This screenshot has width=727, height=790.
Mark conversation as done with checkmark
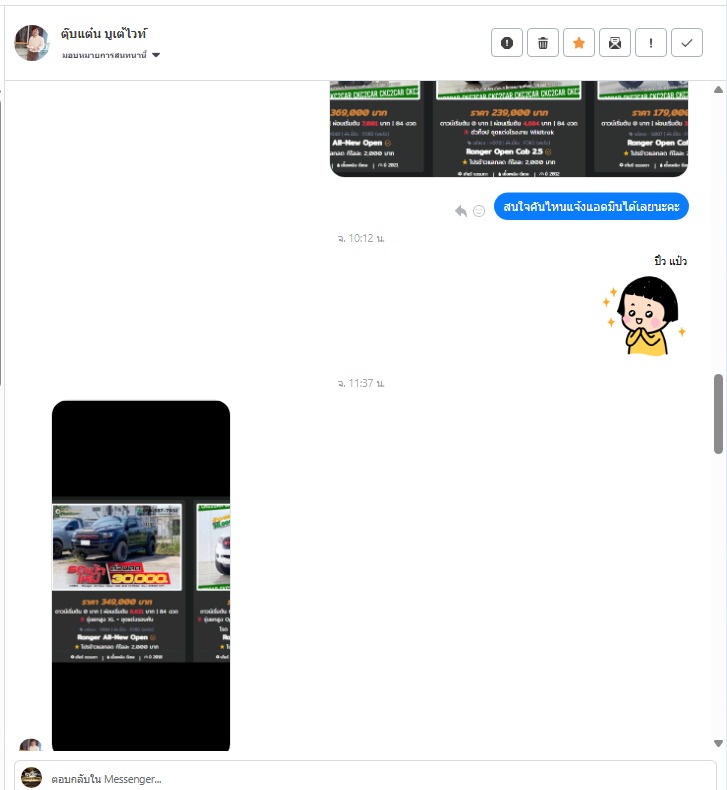(x=687, y=43)
